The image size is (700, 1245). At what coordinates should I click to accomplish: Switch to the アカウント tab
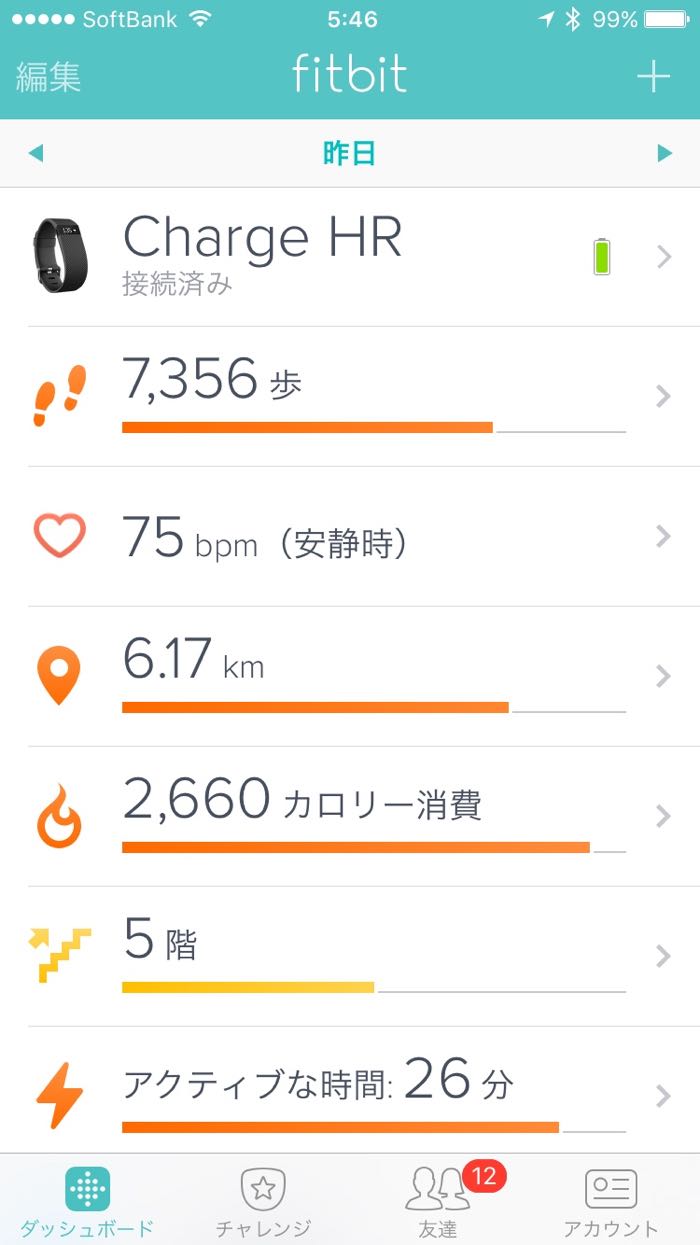(611, 1201)
